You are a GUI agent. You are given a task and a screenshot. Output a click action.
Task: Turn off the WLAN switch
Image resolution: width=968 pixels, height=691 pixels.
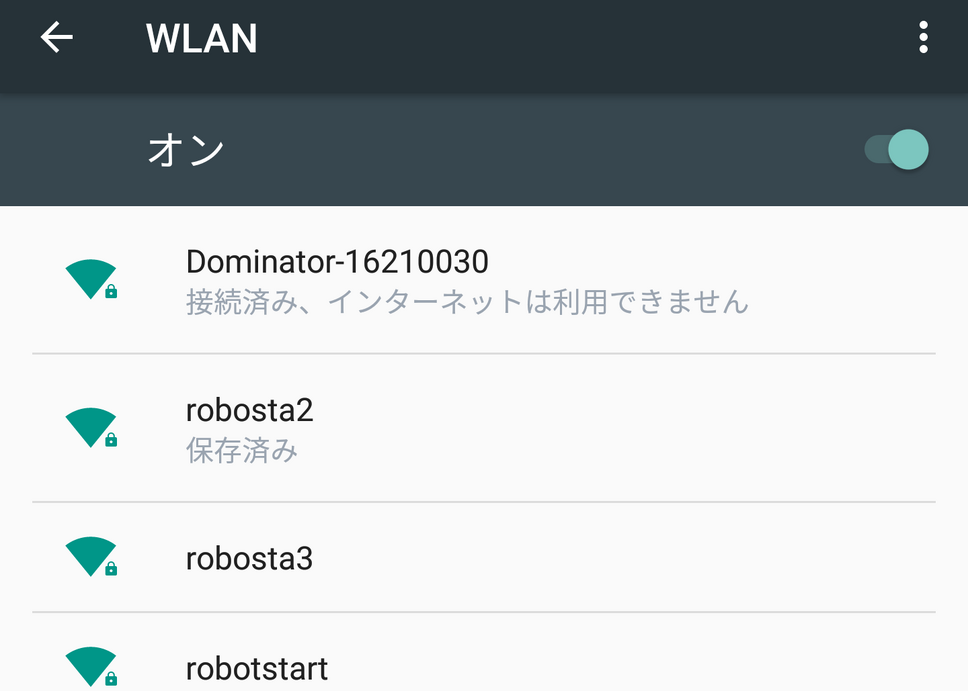(897, 150)
